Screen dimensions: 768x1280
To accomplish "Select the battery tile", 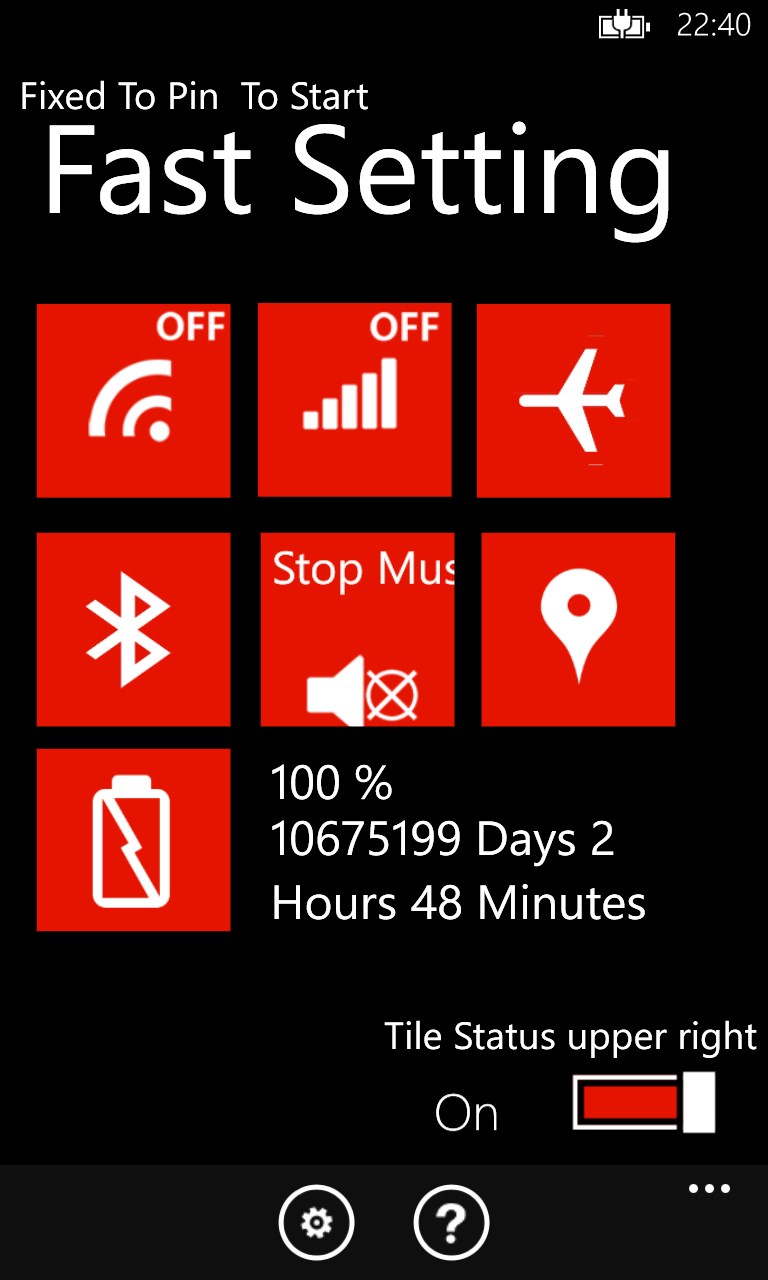I will click(133, 839).
